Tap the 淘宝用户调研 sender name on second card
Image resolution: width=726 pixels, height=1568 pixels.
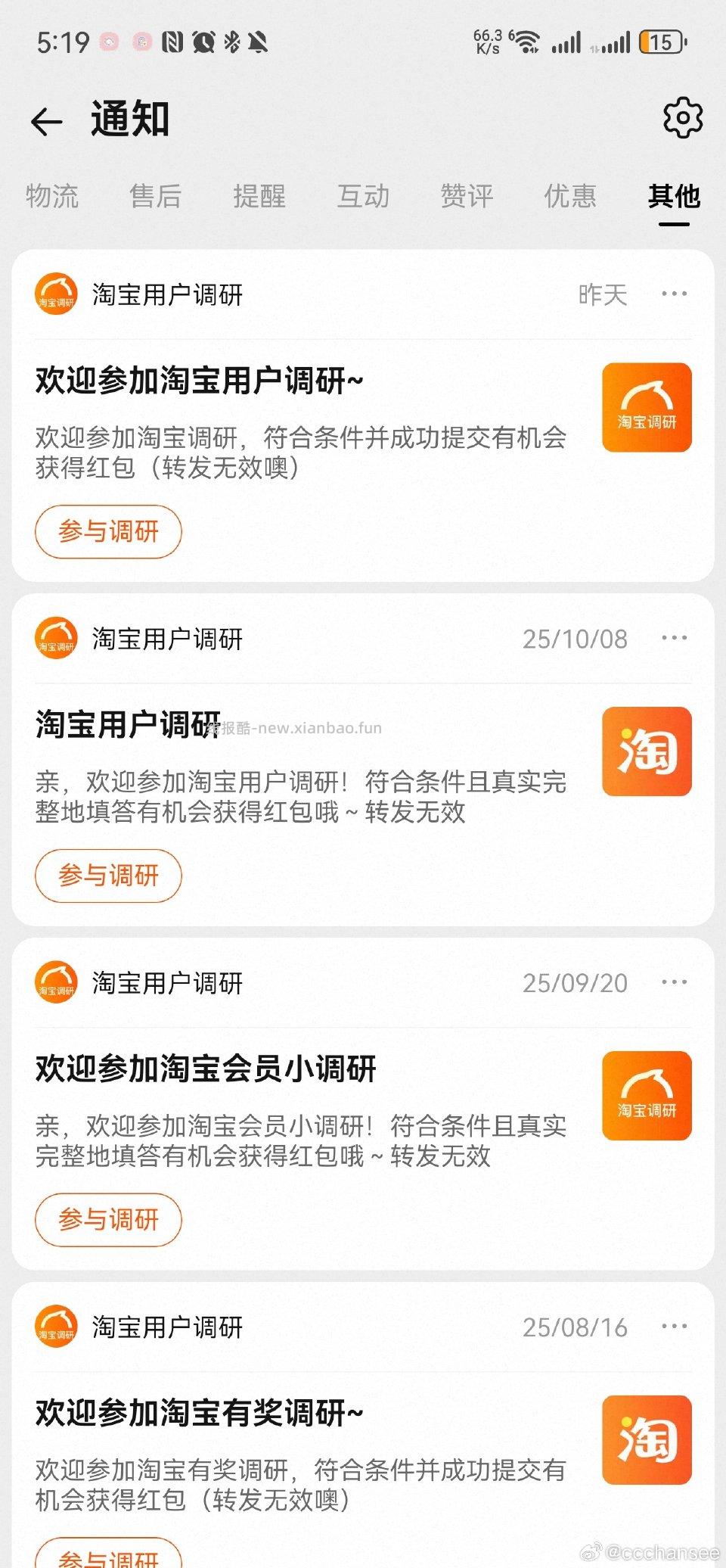point(167,638)
